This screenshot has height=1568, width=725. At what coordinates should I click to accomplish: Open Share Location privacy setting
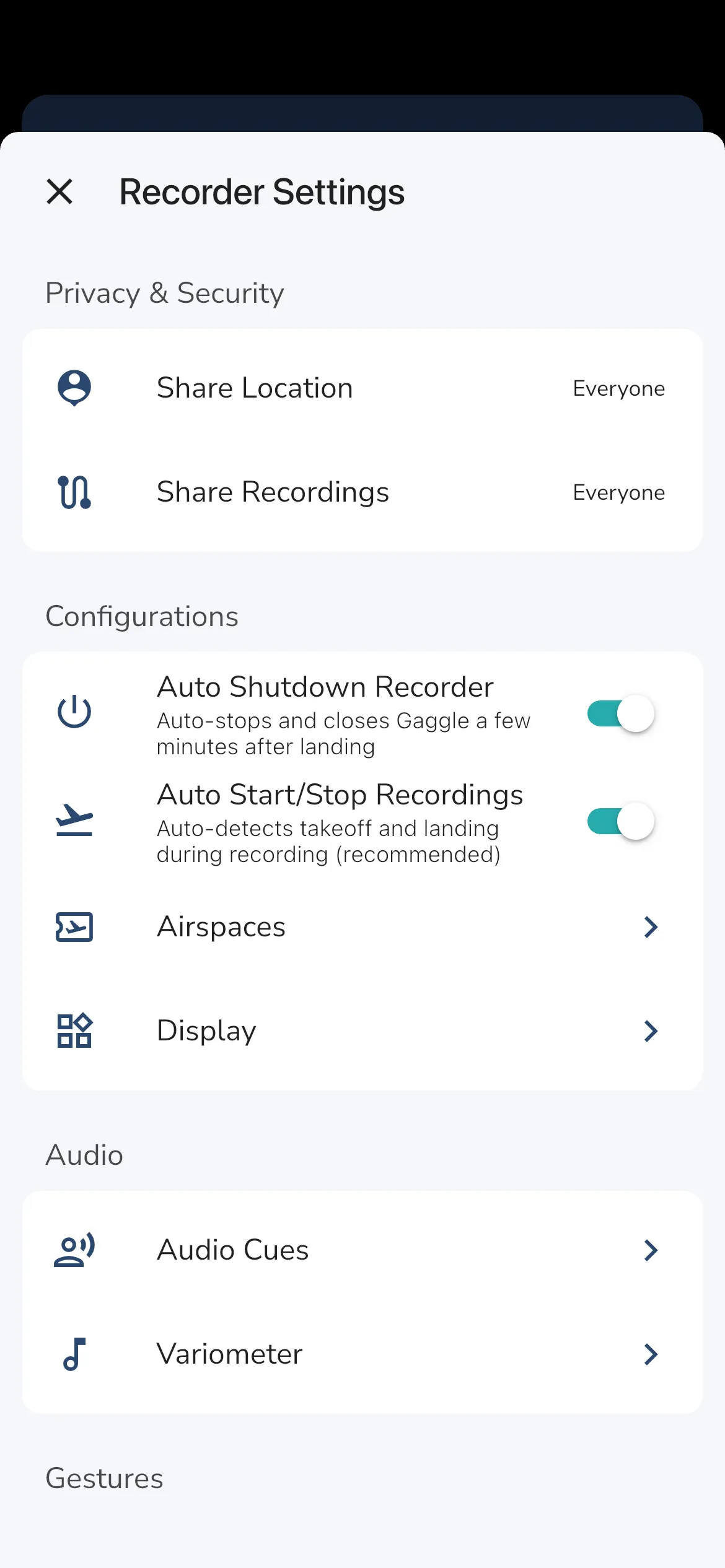(362, 388)
